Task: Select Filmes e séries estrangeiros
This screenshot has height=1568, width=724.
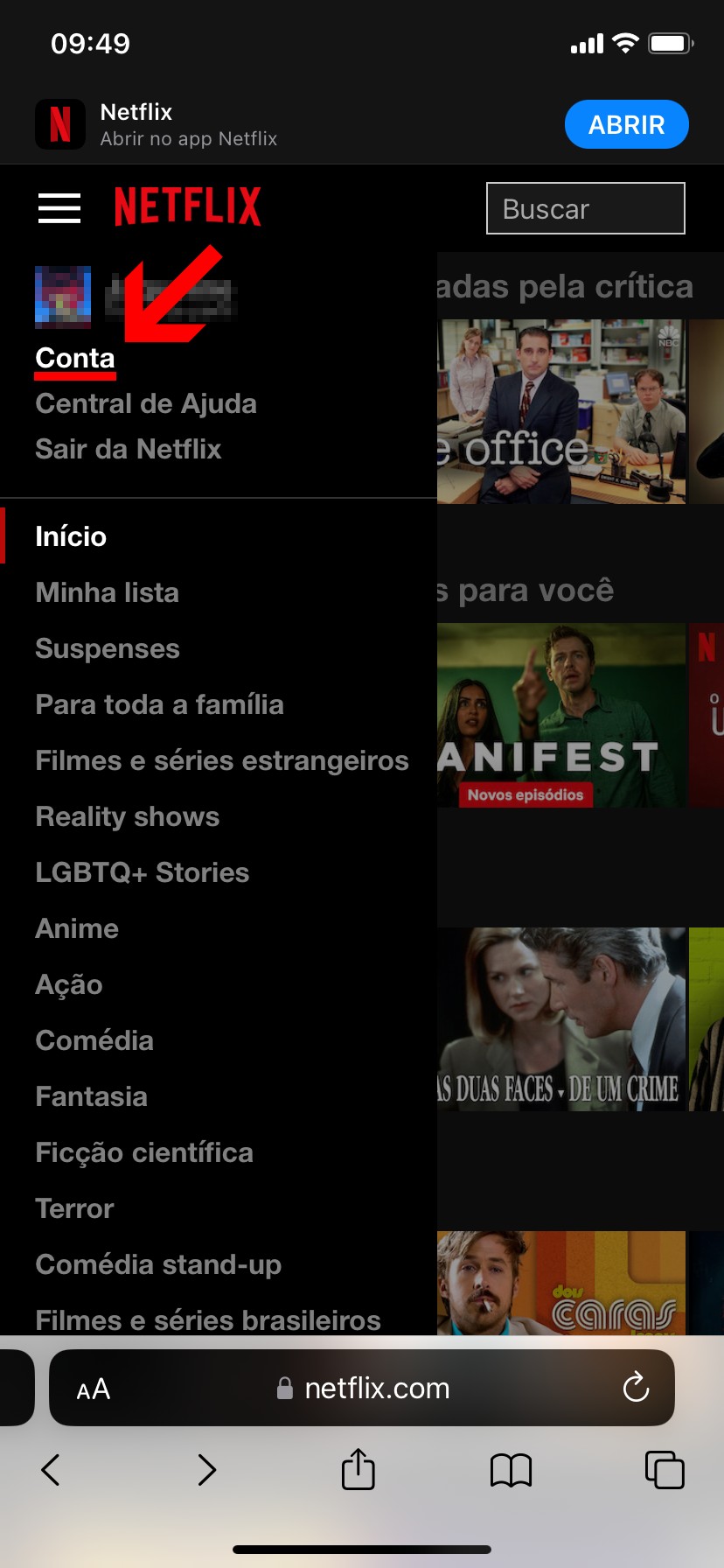Action: pyautogui.click(x=222, y=760)
